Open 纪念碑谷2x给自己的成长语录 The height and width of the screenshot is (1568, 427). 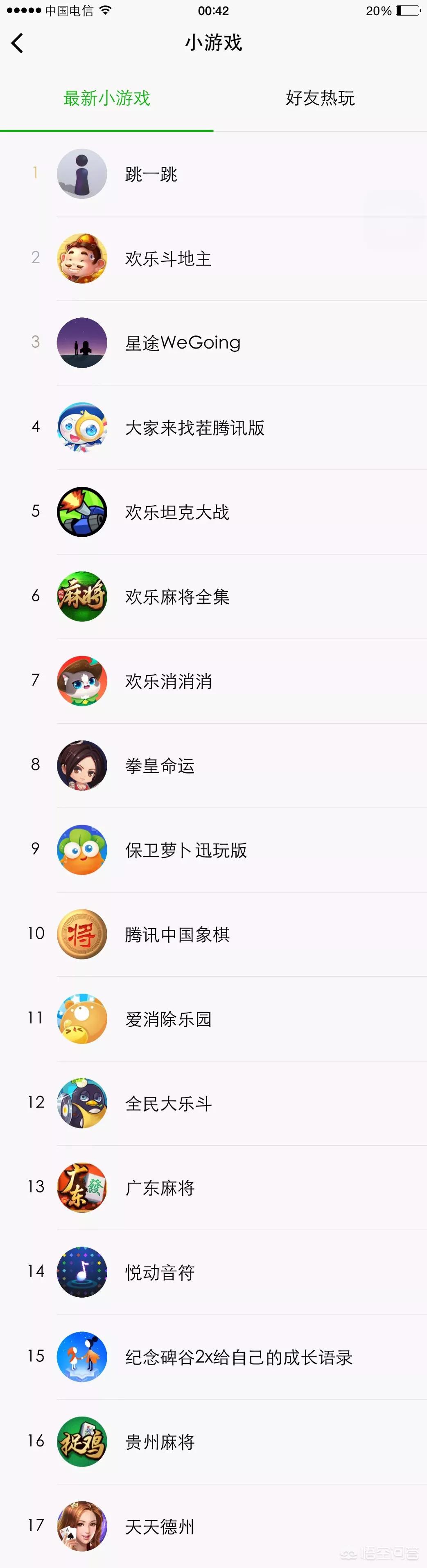point(238,1357)
